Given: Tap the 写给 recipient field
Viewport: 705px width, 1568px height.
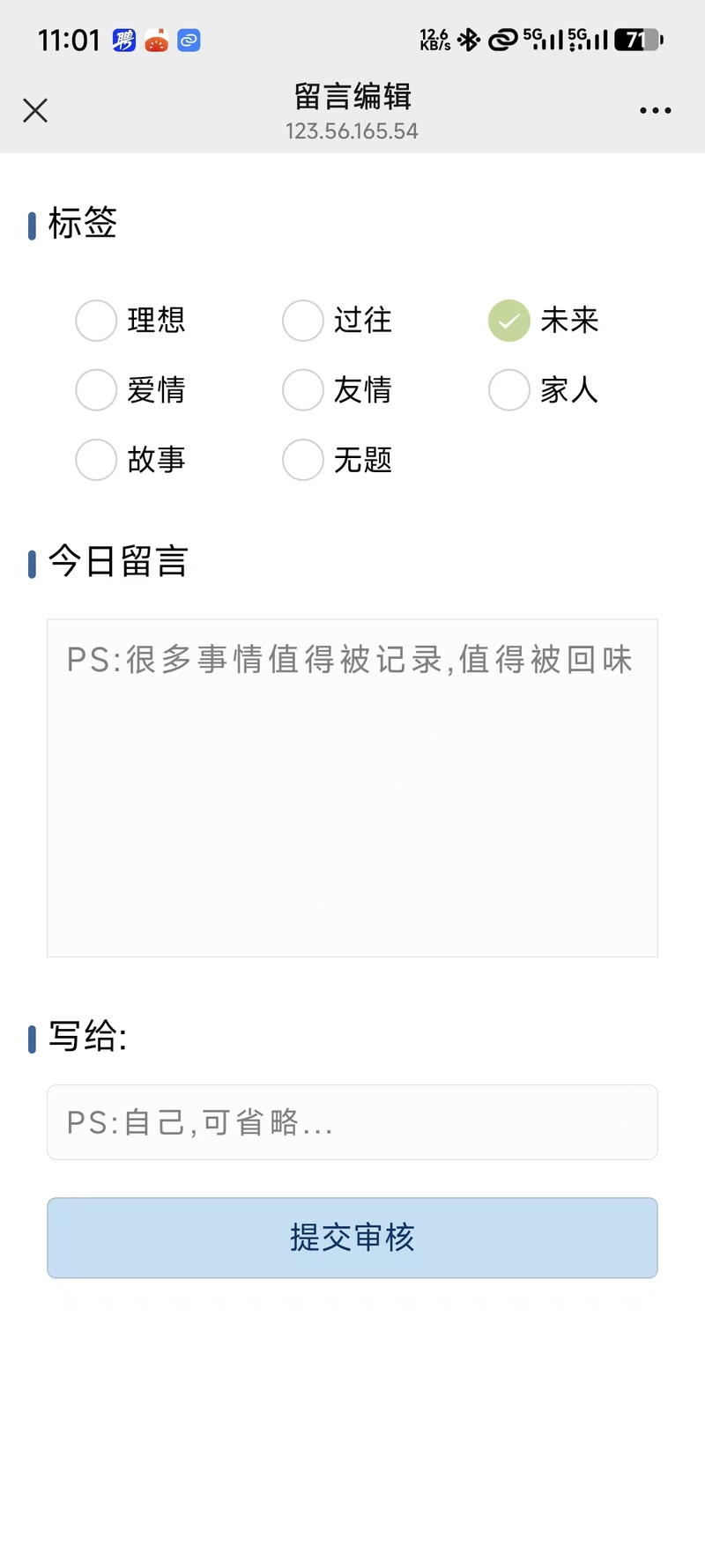Looking at the screenshot, I should point(352,1122).
